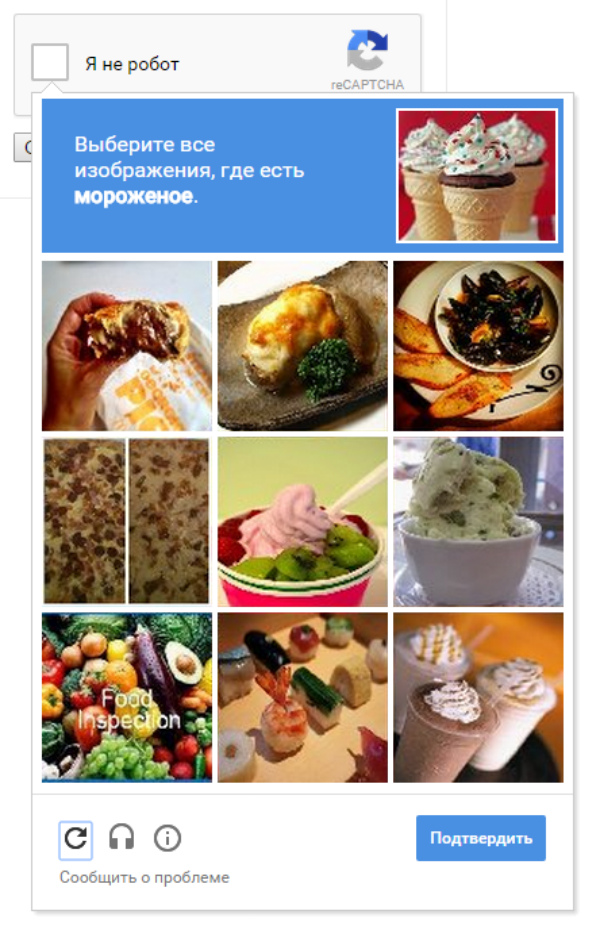600x926 pixels.
Task: Confirm selection with Подтвердить button
Action: (481, 838)
